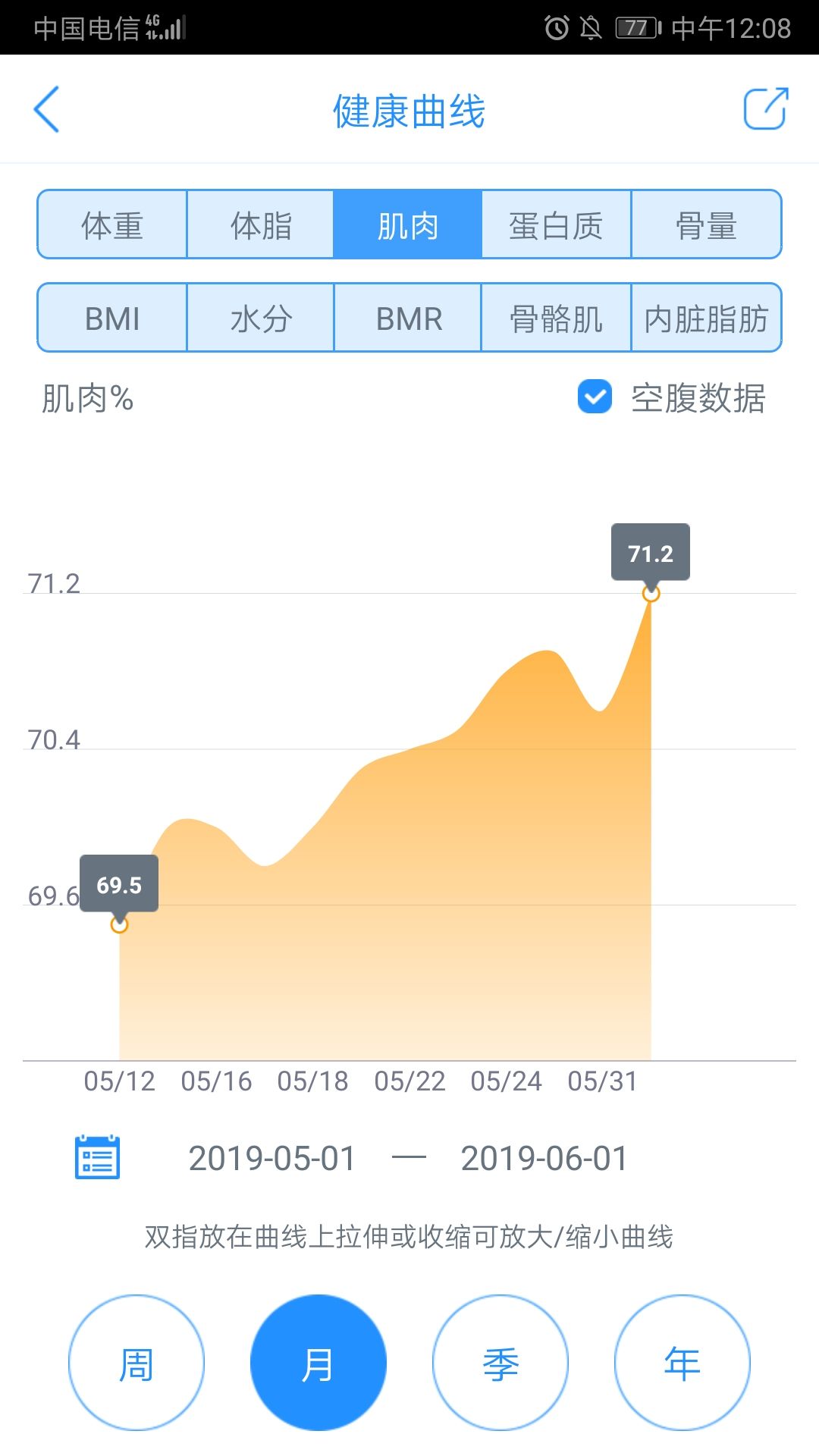Select the BMR tab
The width and height of the screenshot is (819, 1456).
point(408,318)
